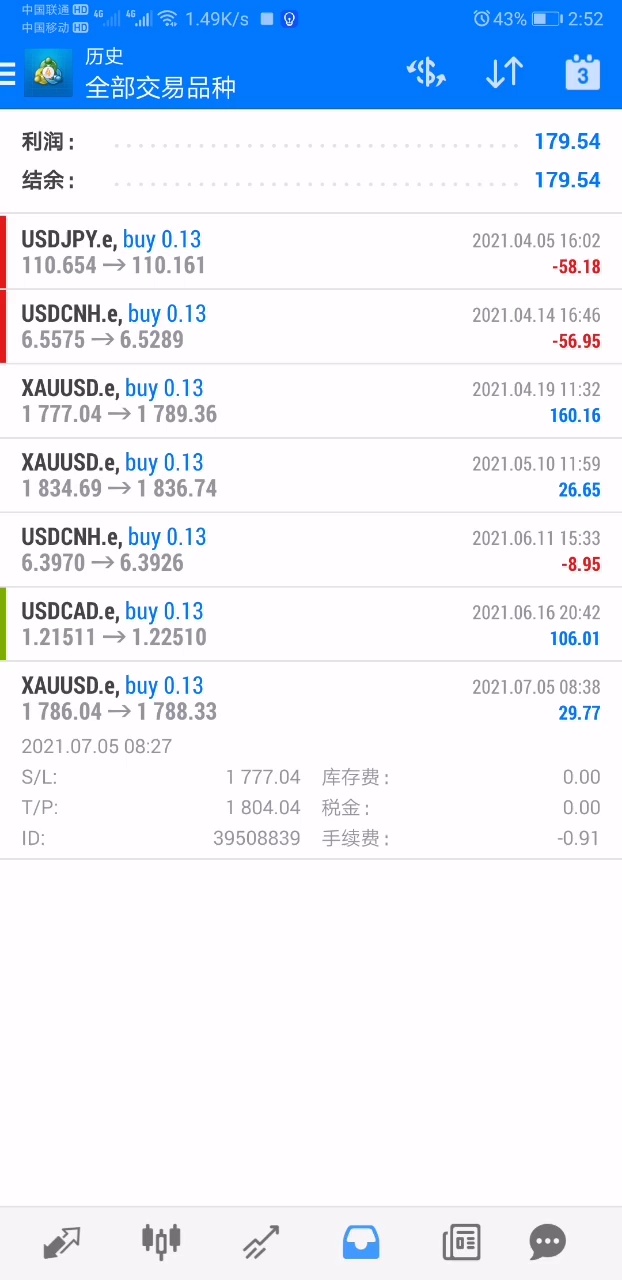Open the side drawer menu
The height and width of the screenshot is (1280, 622).
click(x=9, y=73)
